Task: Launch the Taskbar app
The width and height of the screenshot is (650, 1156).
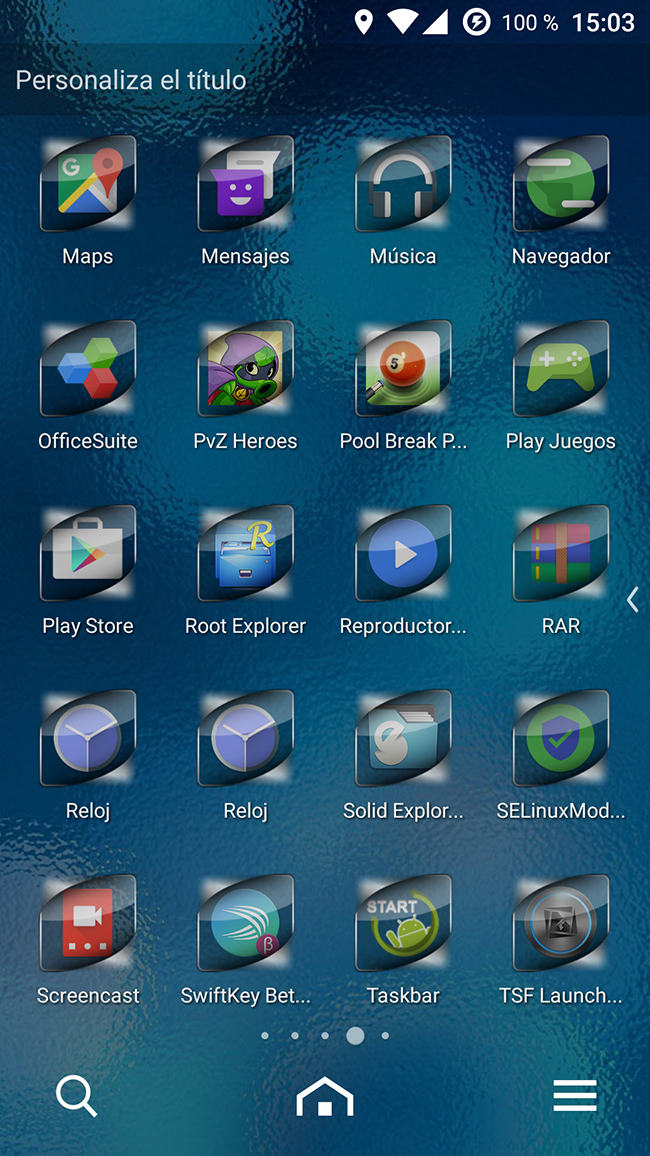Action: pyautogui.click(x=403, y=925)
